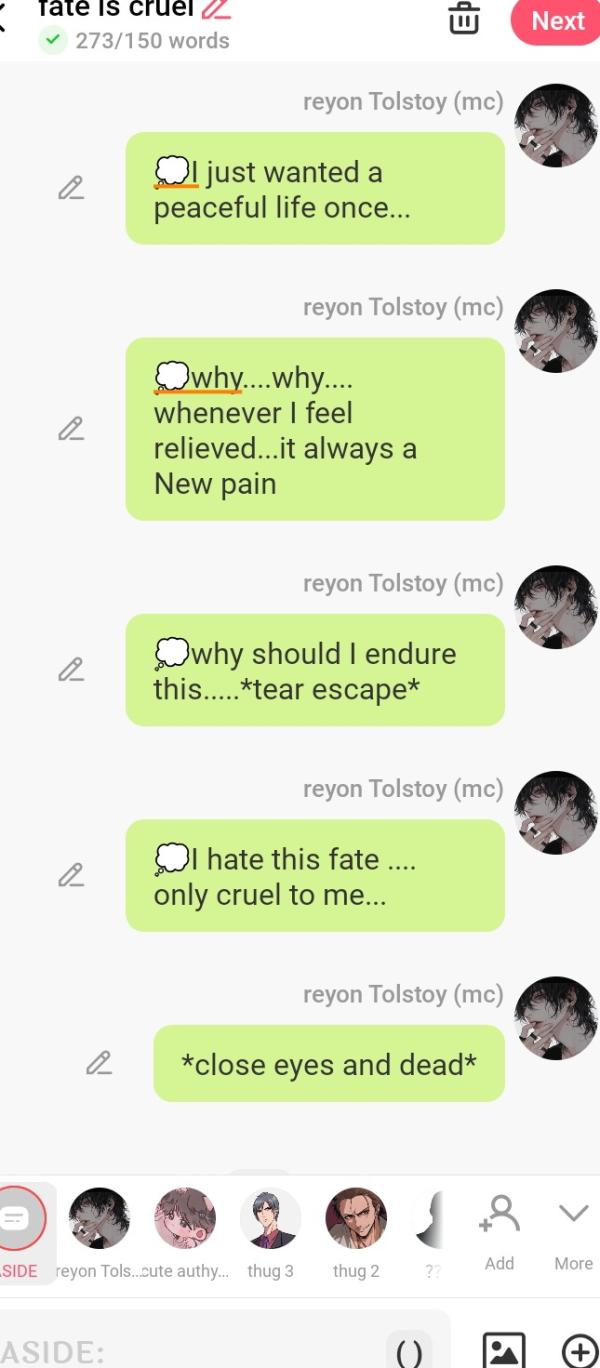Choose the cute authy character

185,1220
